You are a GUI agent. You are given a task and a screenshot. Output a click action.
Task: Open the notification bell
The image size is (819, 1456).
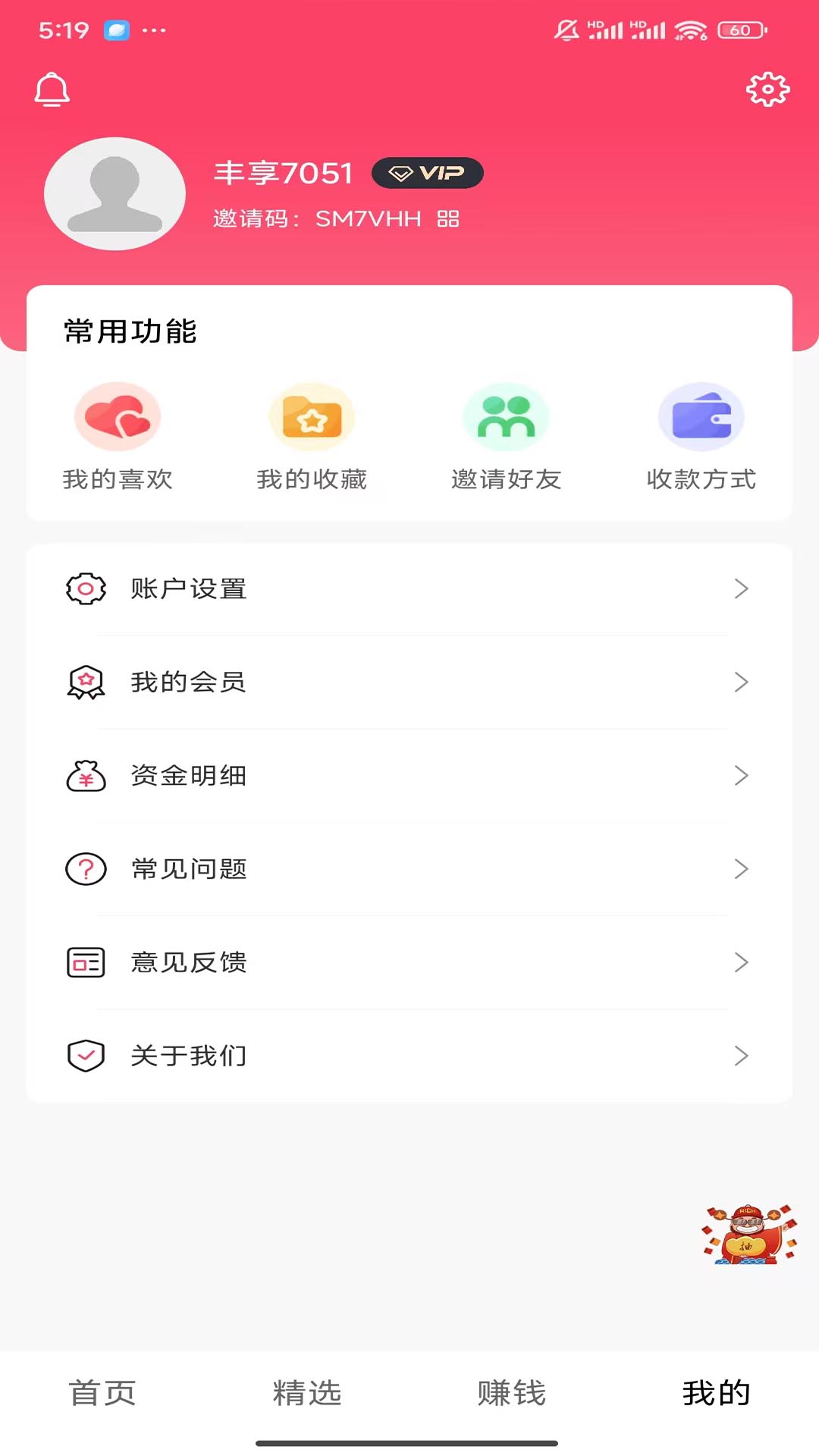click(x=53, y=88)
